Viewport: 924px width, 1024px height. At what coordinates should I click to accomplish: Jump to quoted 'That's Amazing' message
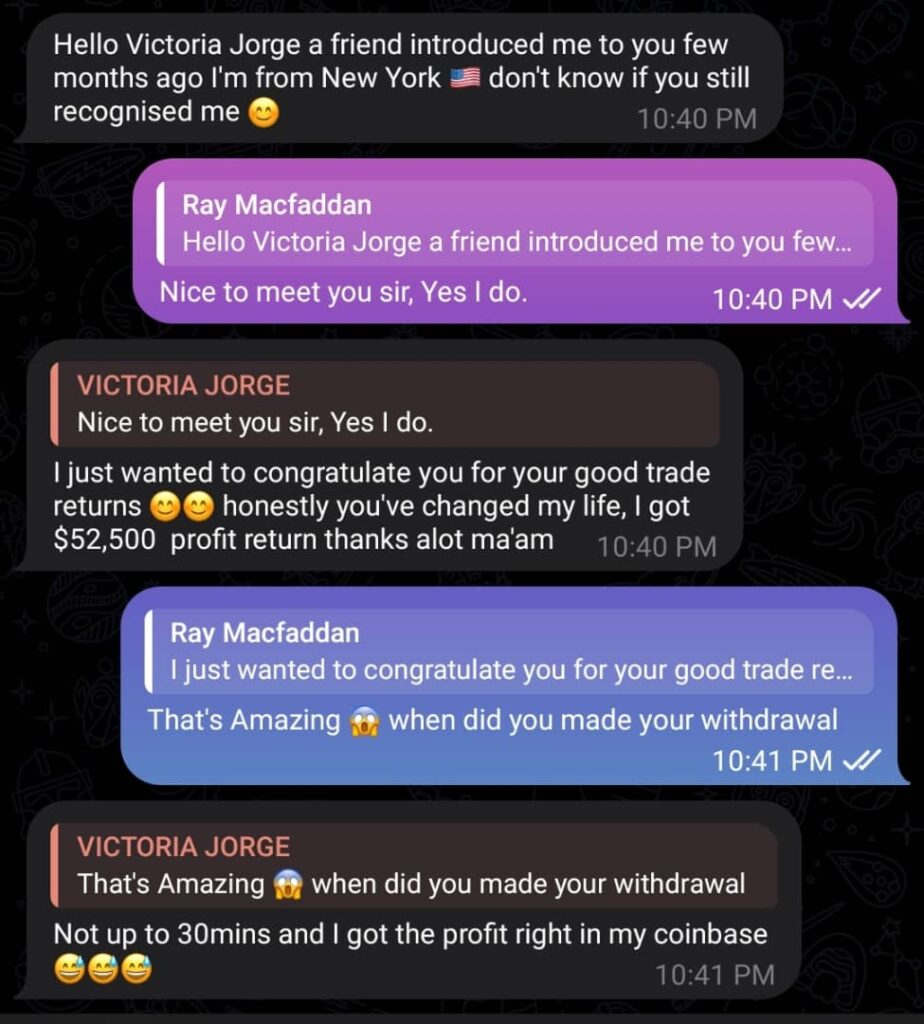pos(412,865)
